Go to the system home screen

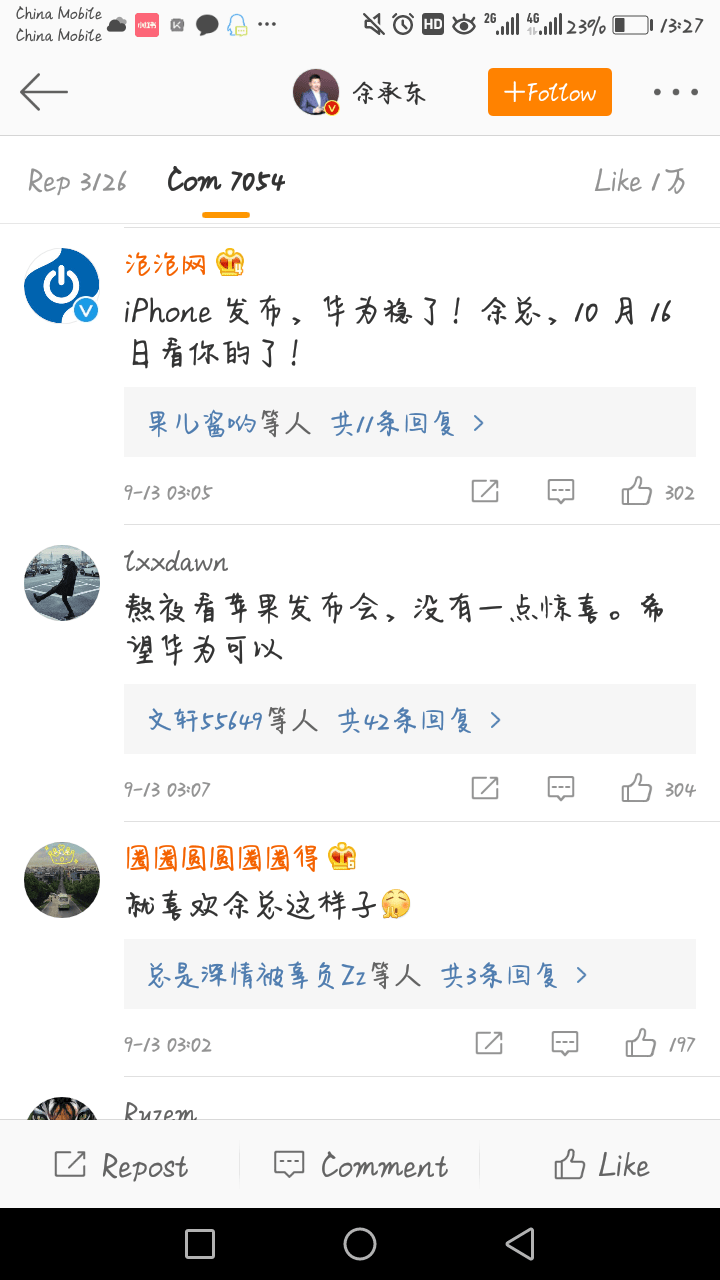(x=360, y=1244)
